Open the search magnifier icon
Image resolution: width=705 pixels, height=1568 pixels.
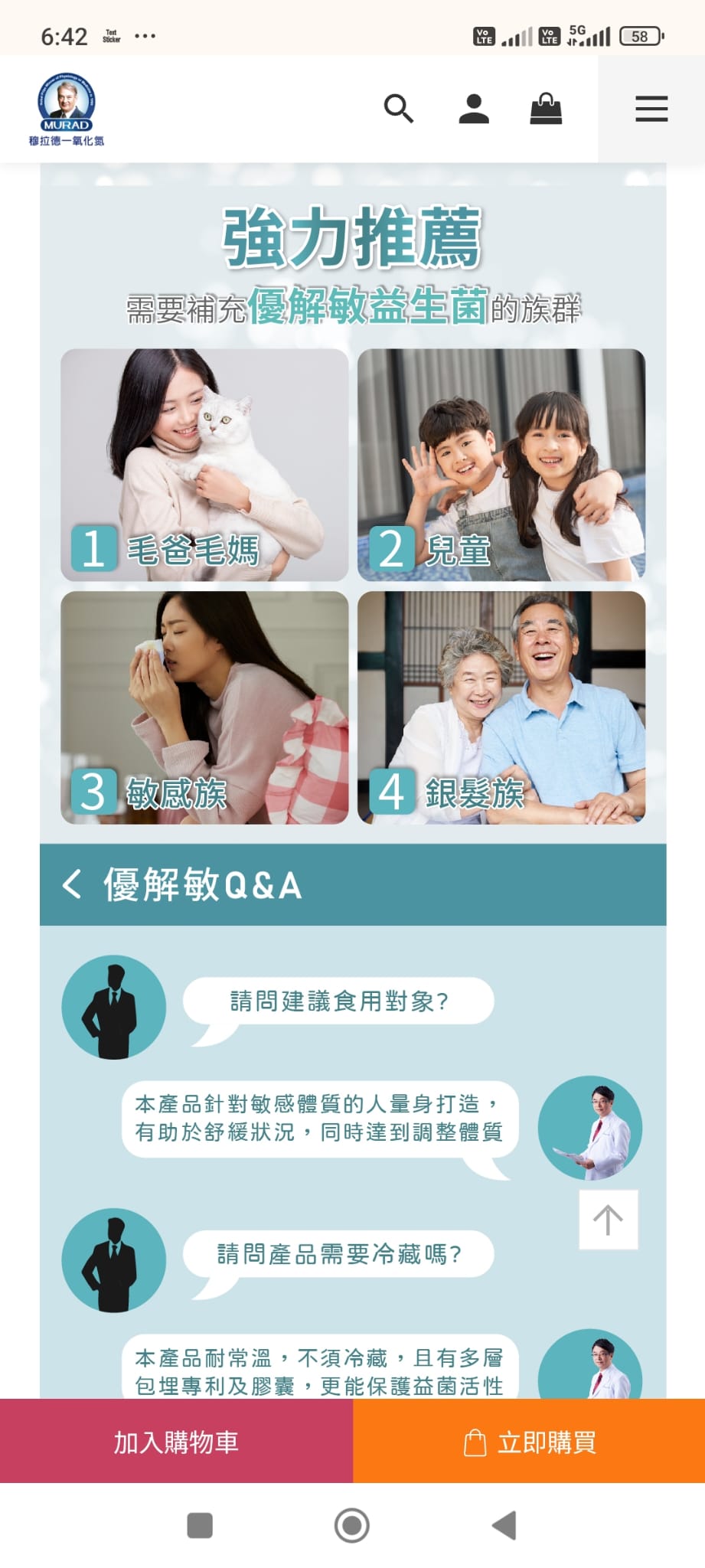tap(398, 109)
